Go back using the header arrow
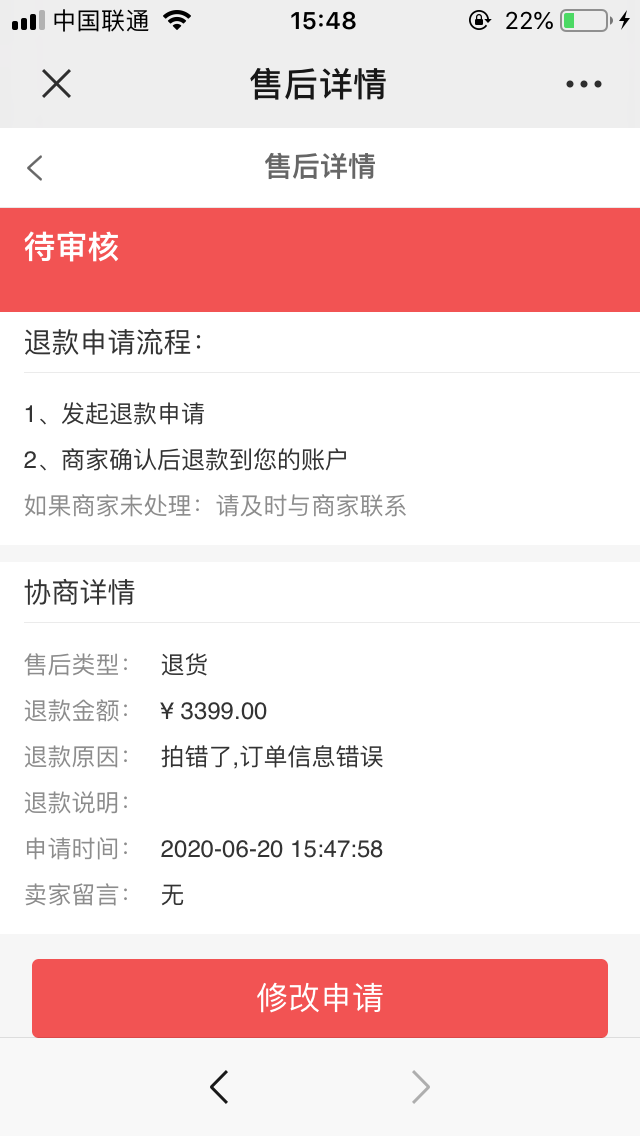 [36, 167]
